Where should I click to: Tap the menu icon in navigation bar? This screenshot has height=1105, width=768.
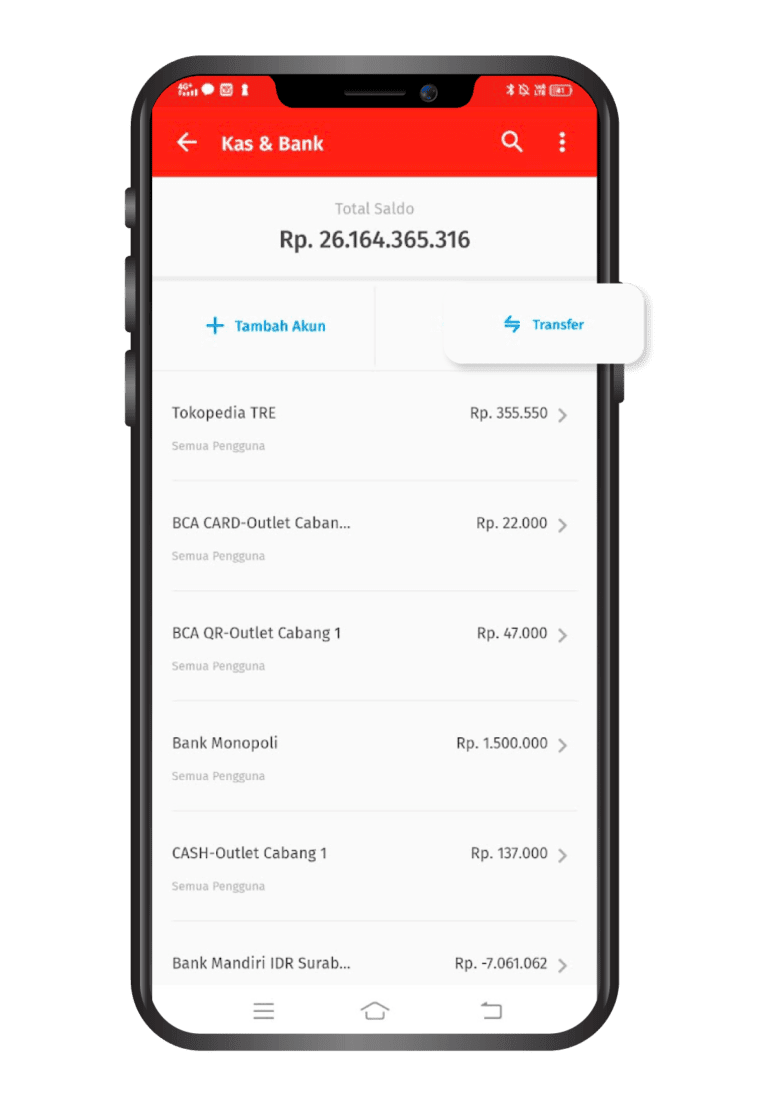pos(264,1011)
